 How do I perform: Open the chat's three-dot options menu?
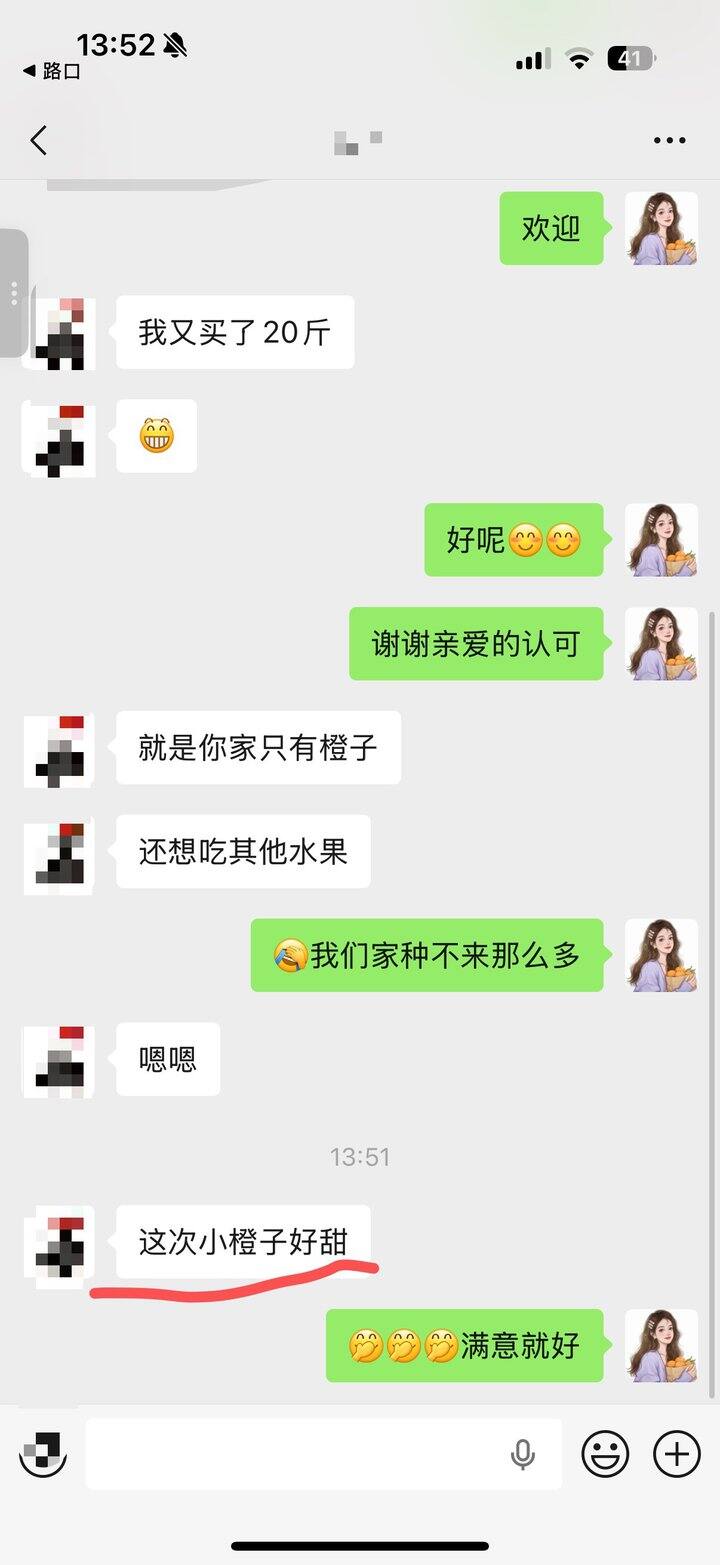click(x=669, y=141)
